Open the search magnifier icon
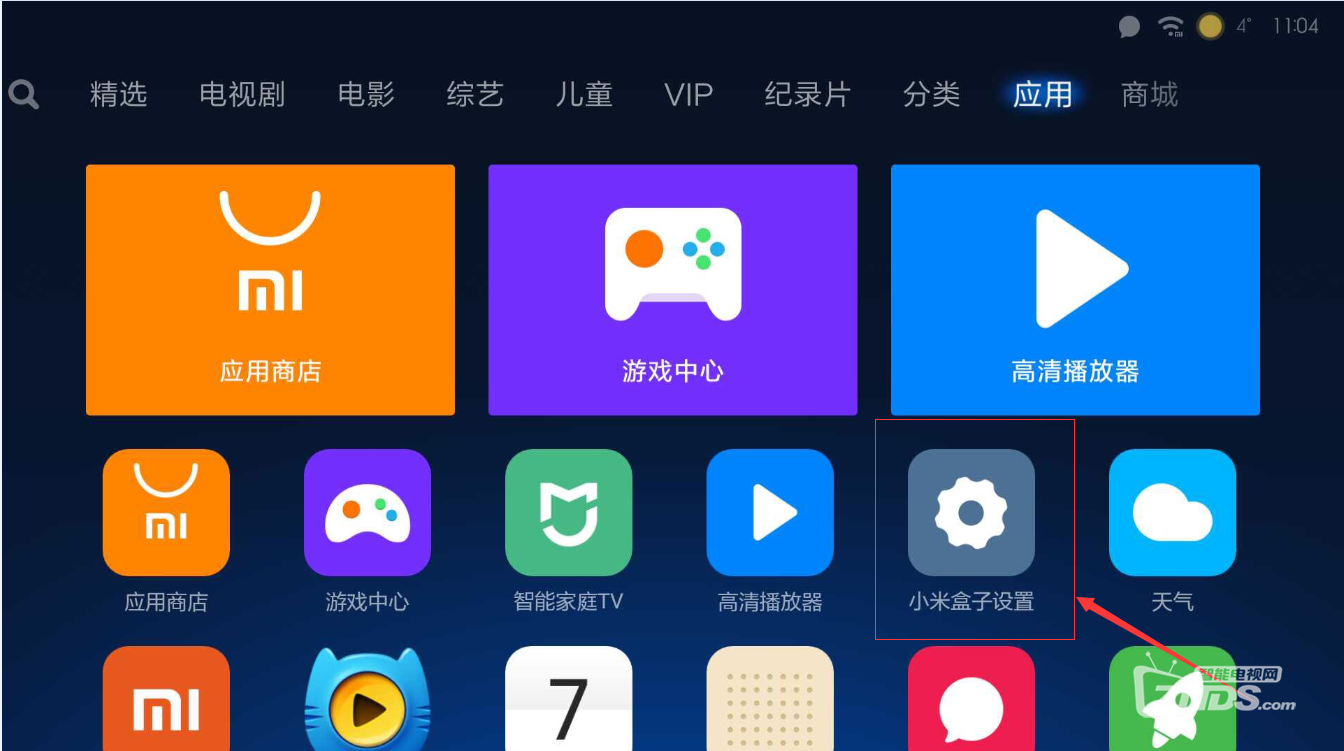 click(x=24, y=95)
